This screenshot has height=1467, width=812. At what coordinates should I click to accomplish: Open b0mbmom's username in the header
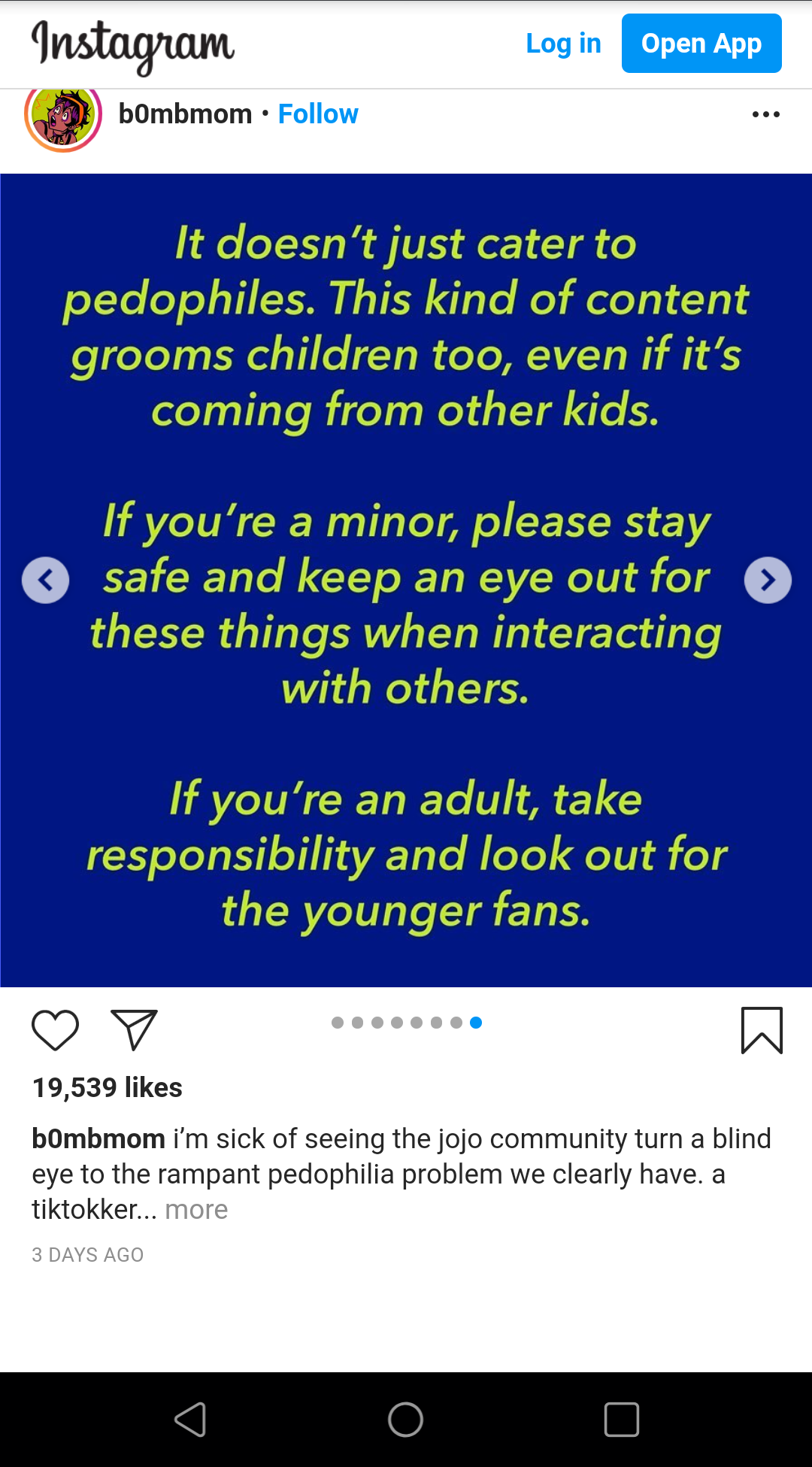coord(185,114)
